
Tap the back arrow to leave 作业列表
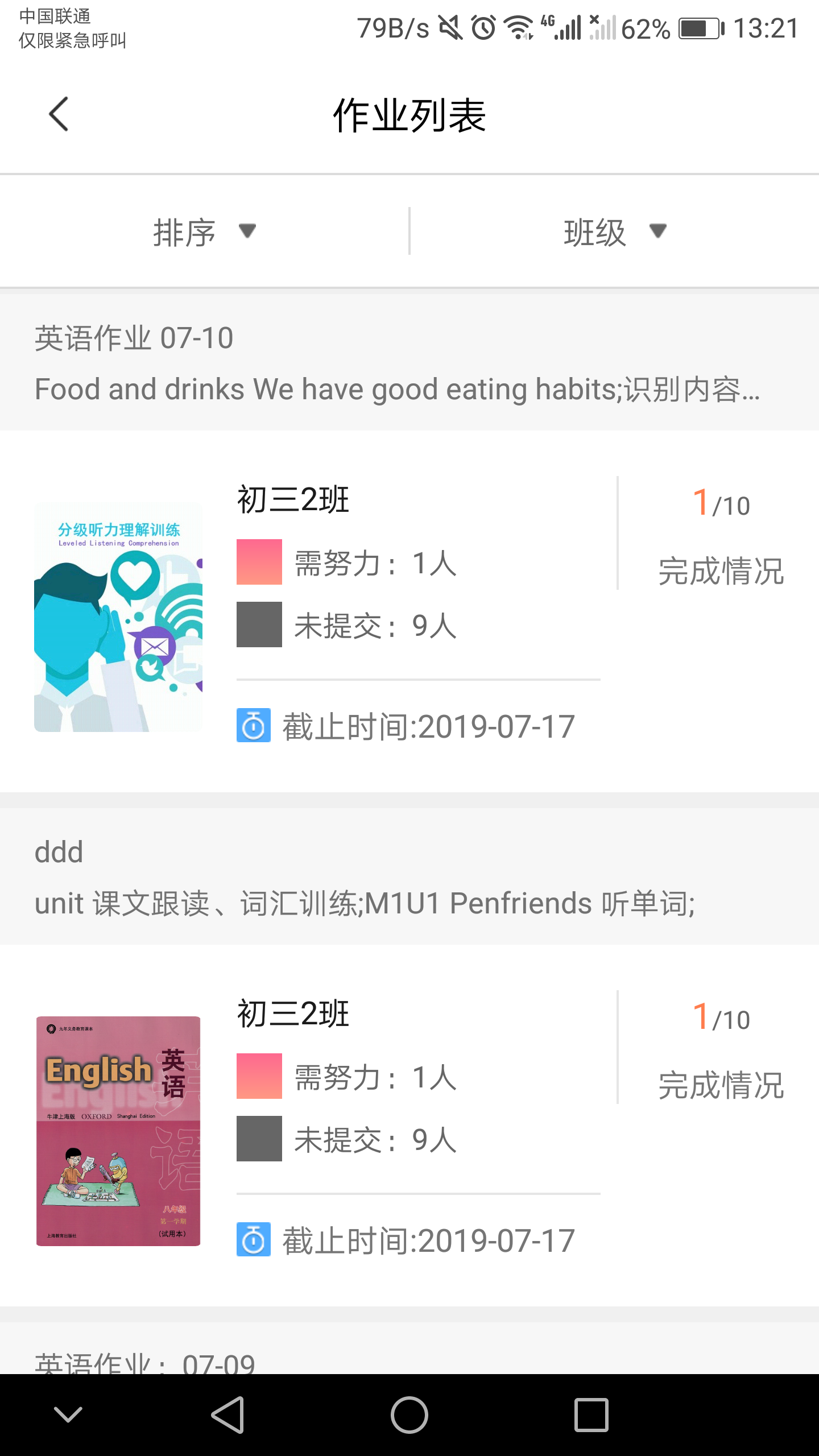59,115
